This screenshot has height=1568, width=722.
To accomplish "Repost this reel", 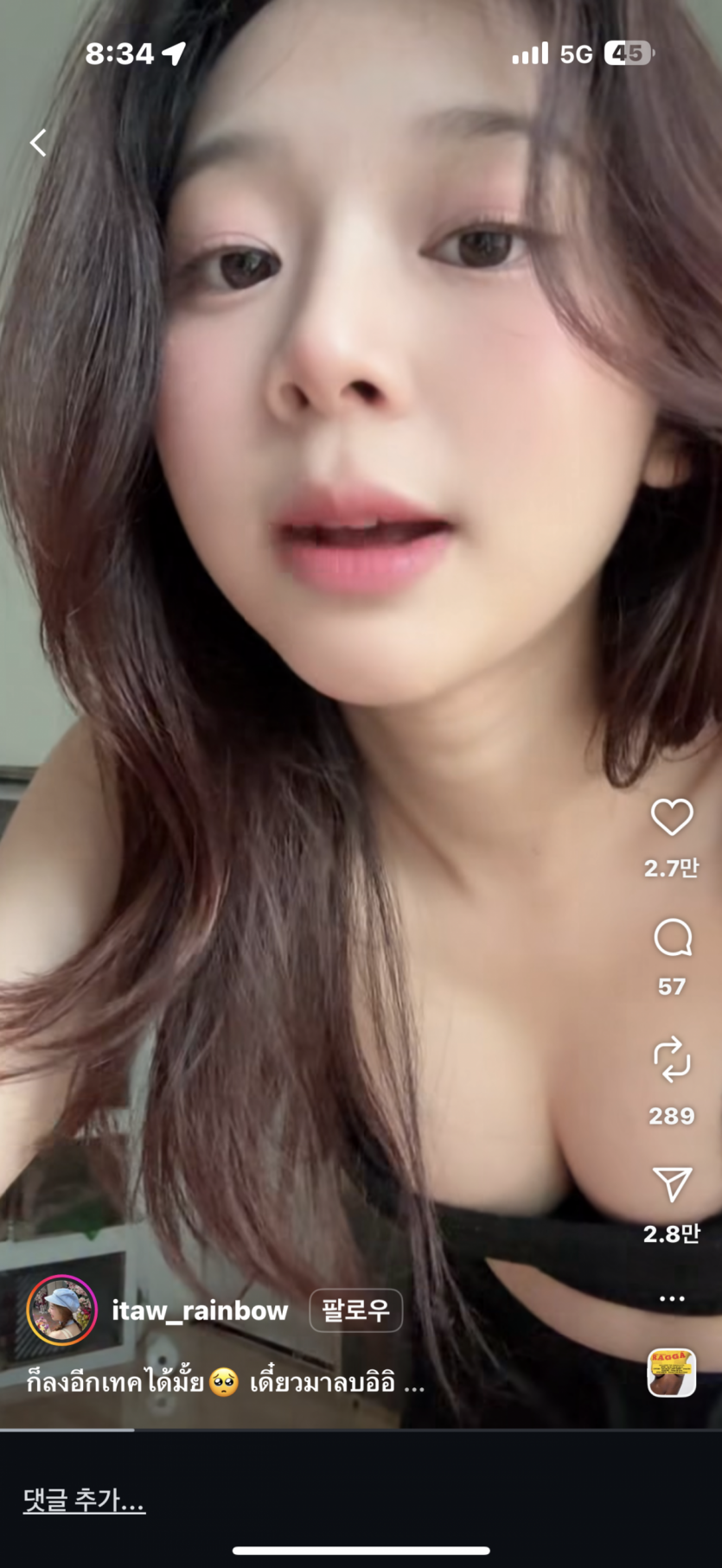I will click(672, 1060).
